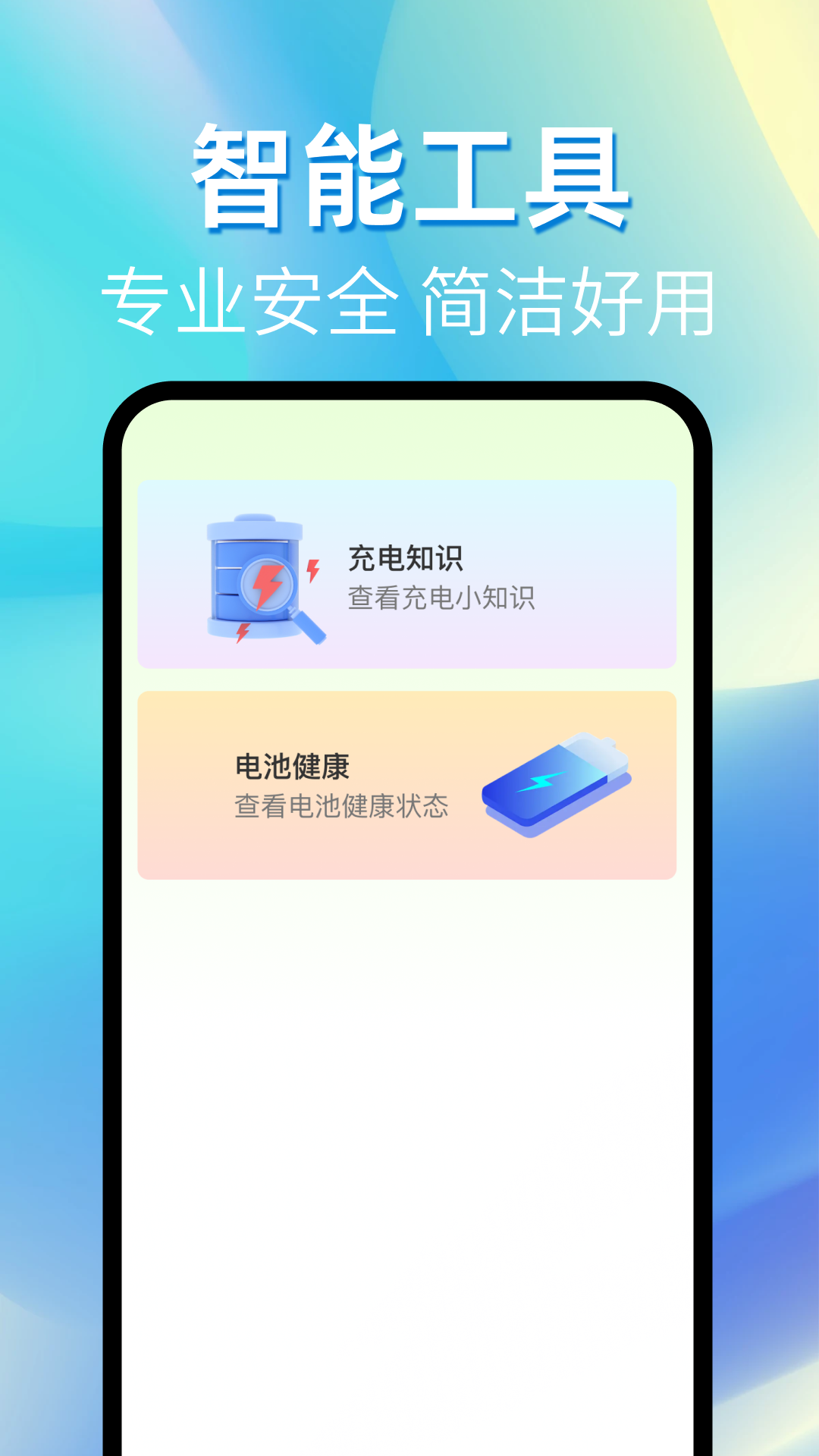Click the 查看充电小知识 subtitle text
Viewport: 819px width, 1456px height.
click(x=442, y=598)
